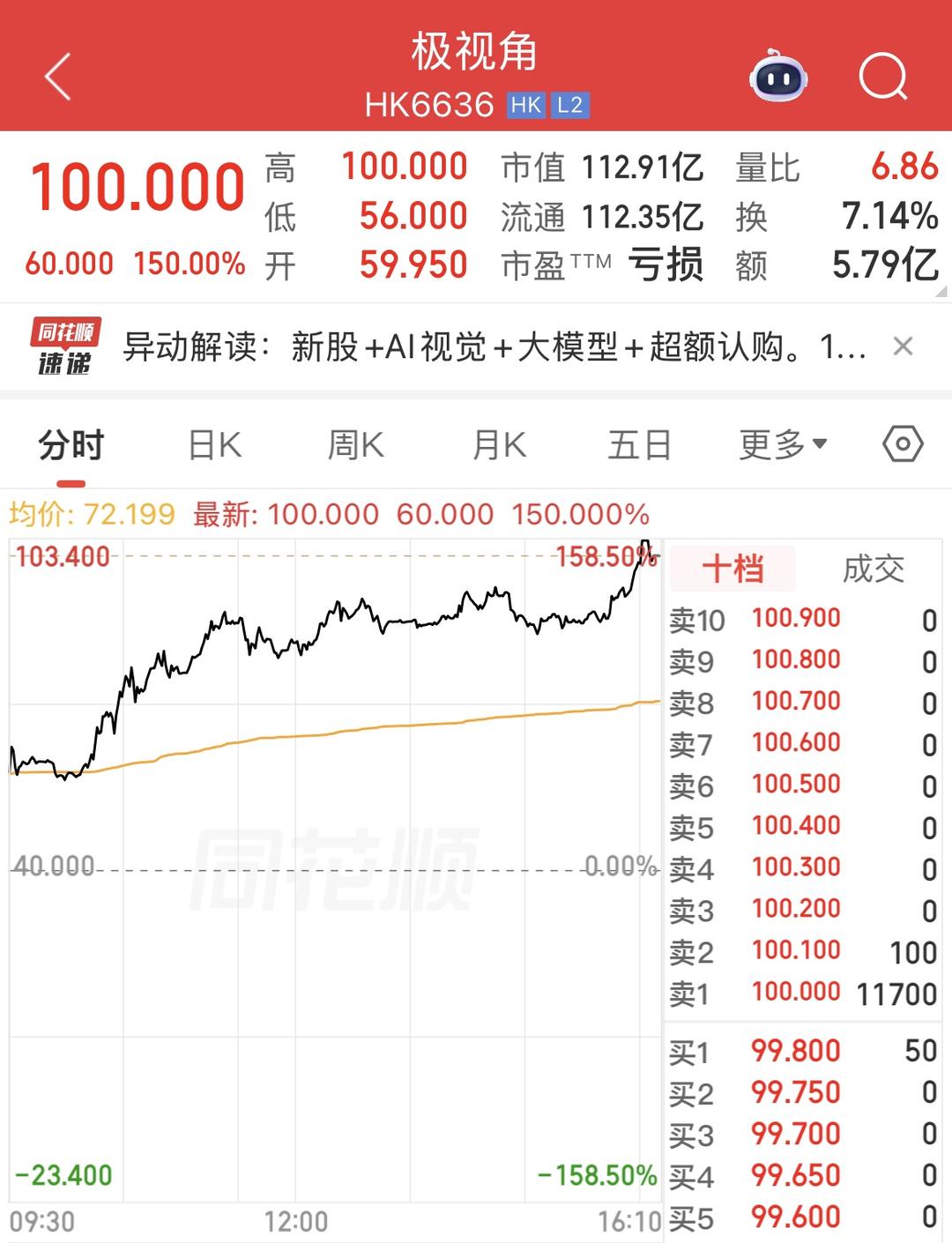Image resolution: width=952 pixels, height=1243 pixels.
Task: Switch to the 周K chart tab
Action: coord(355,444)
